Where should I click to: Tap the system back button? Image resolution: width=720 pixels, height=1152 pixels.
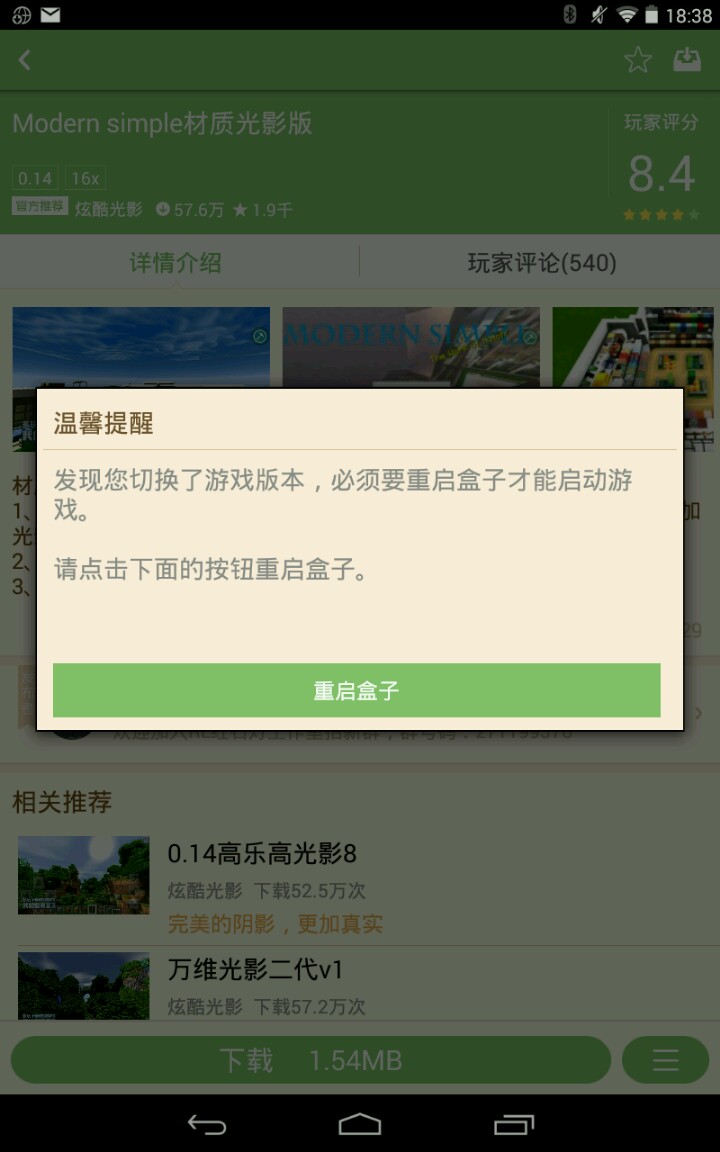point(207,1125)
